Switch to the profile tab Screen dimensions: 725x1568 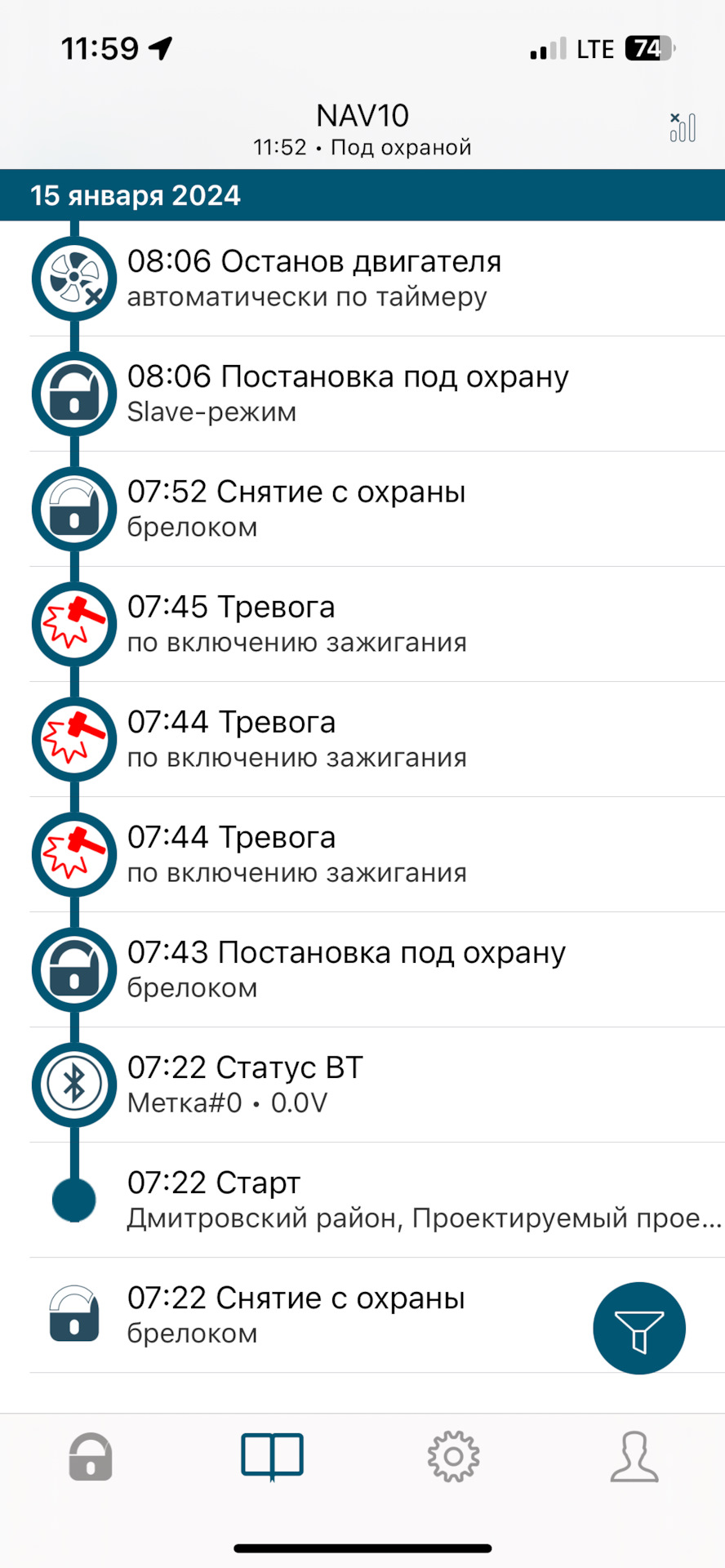click(x=634, y=1457)
